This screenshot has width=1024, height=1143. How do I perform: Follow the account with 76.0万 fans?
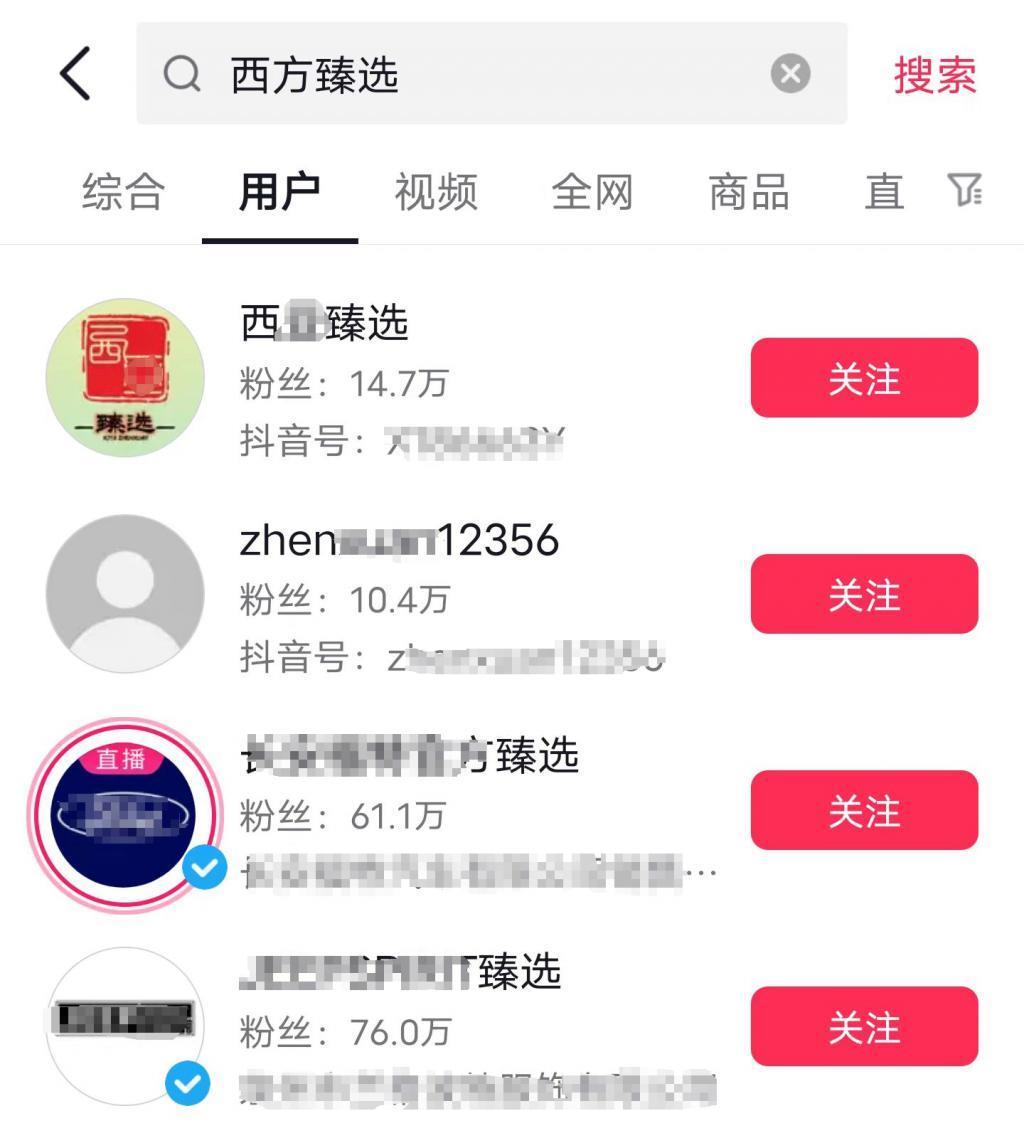pos(863,1026)
